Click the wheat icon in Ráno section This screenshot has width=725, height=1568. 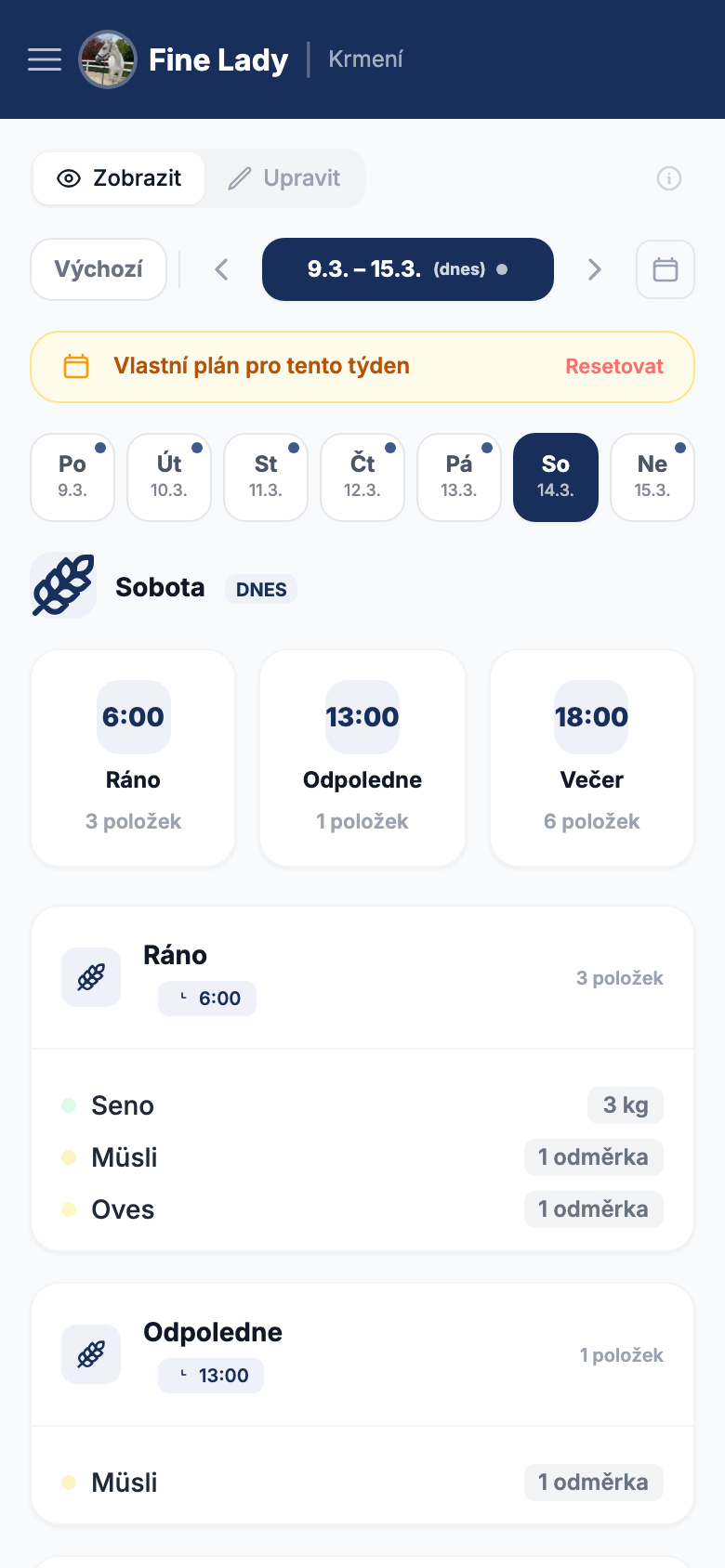pos(90,976)
